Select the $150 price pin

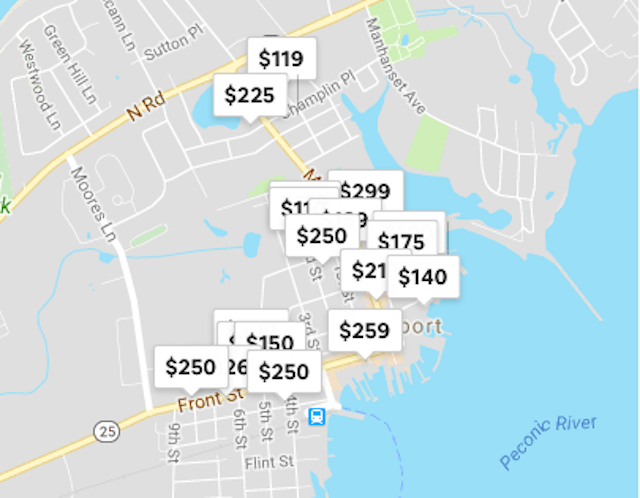click(270, 343)
